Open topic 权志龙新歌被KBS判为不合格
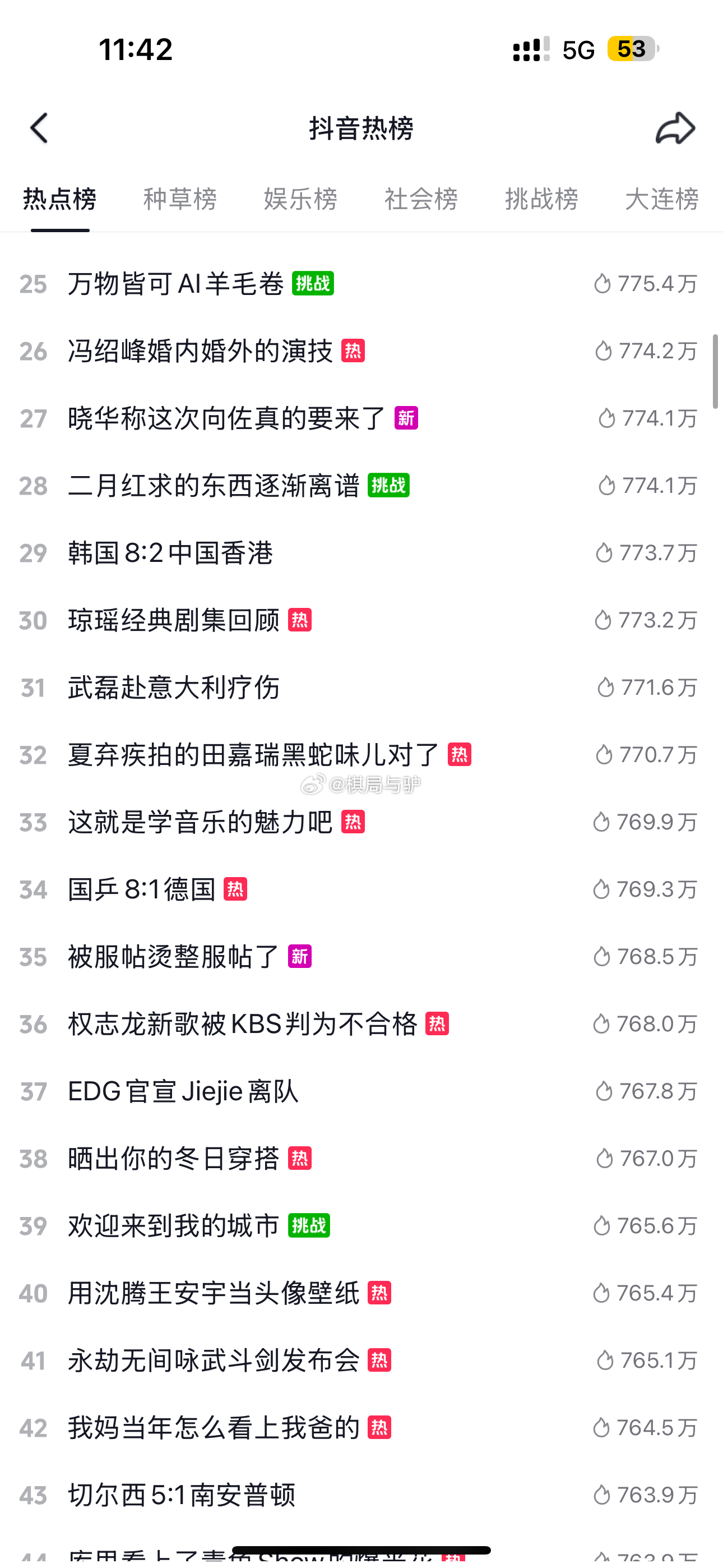The height and width of the screenshot is (1568, 723). coord(361,1024)
